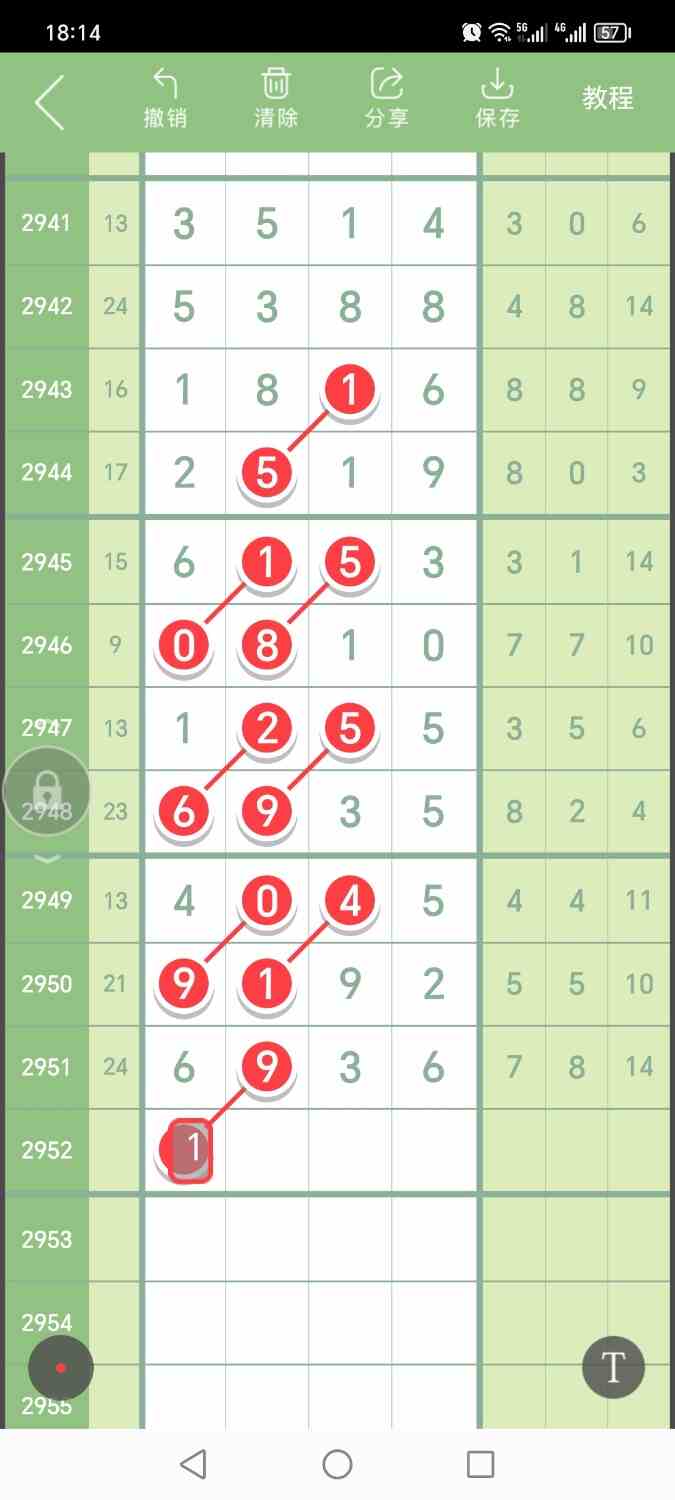Image resolution: width=675 pixels, height=1500 pixels.
Task: Undo last mark with 撤销
Action: coord(165,99)
